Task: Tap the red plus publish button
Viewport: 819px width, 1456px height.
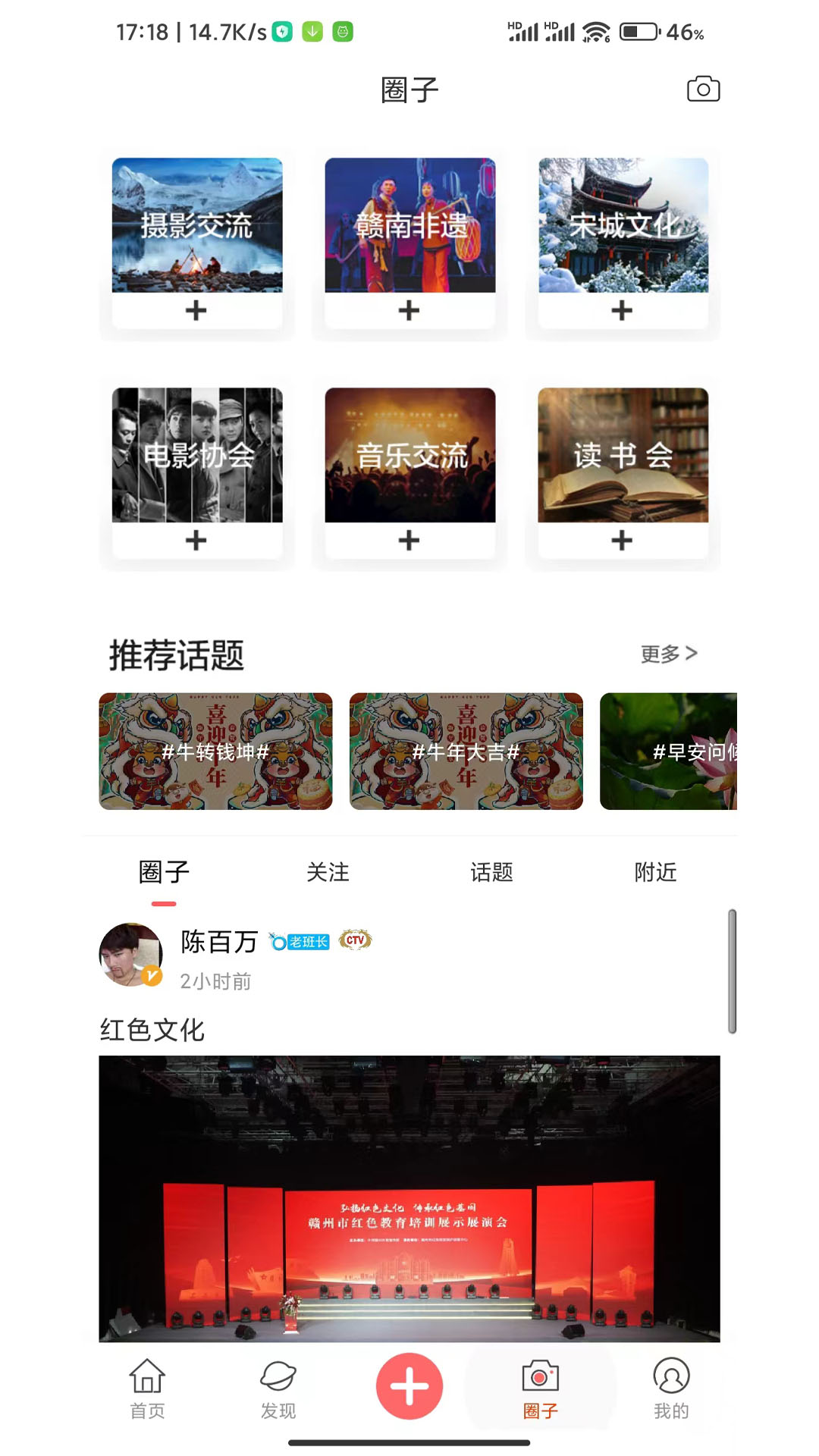Action: tap(409, 1385)
